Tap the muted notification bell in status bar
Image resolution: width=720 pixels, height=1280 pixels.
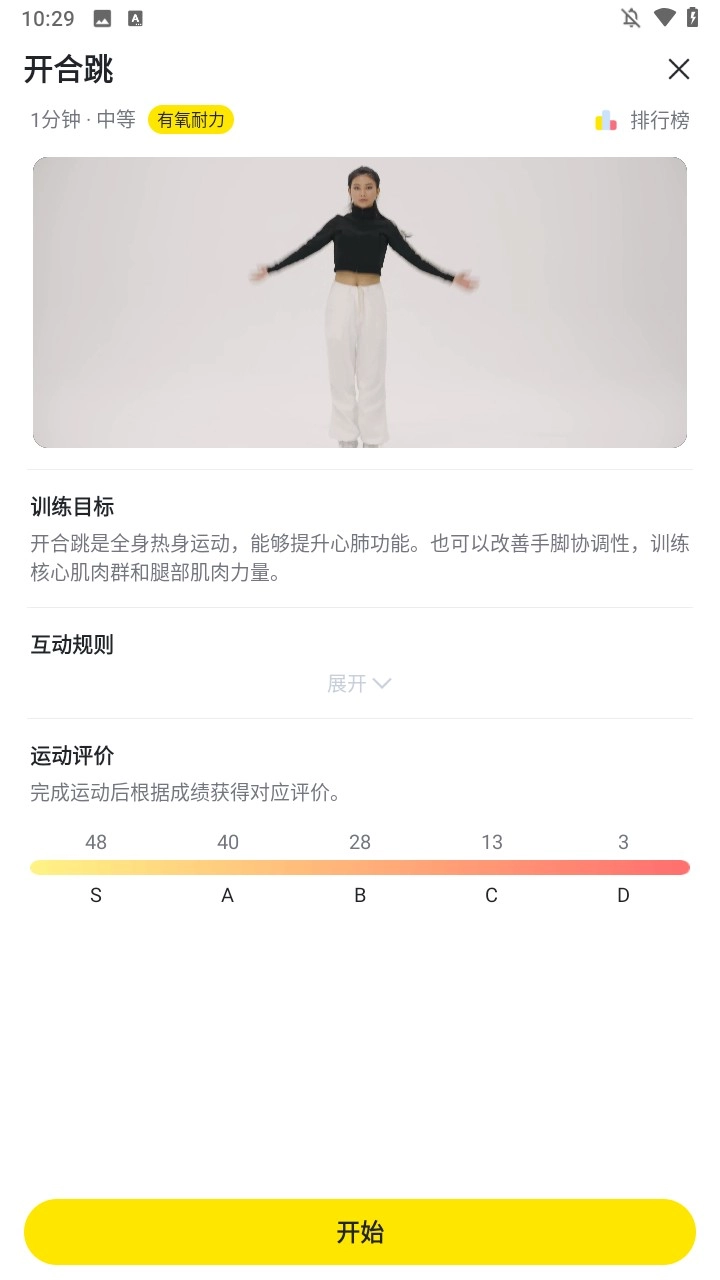(x=632, y=17)
